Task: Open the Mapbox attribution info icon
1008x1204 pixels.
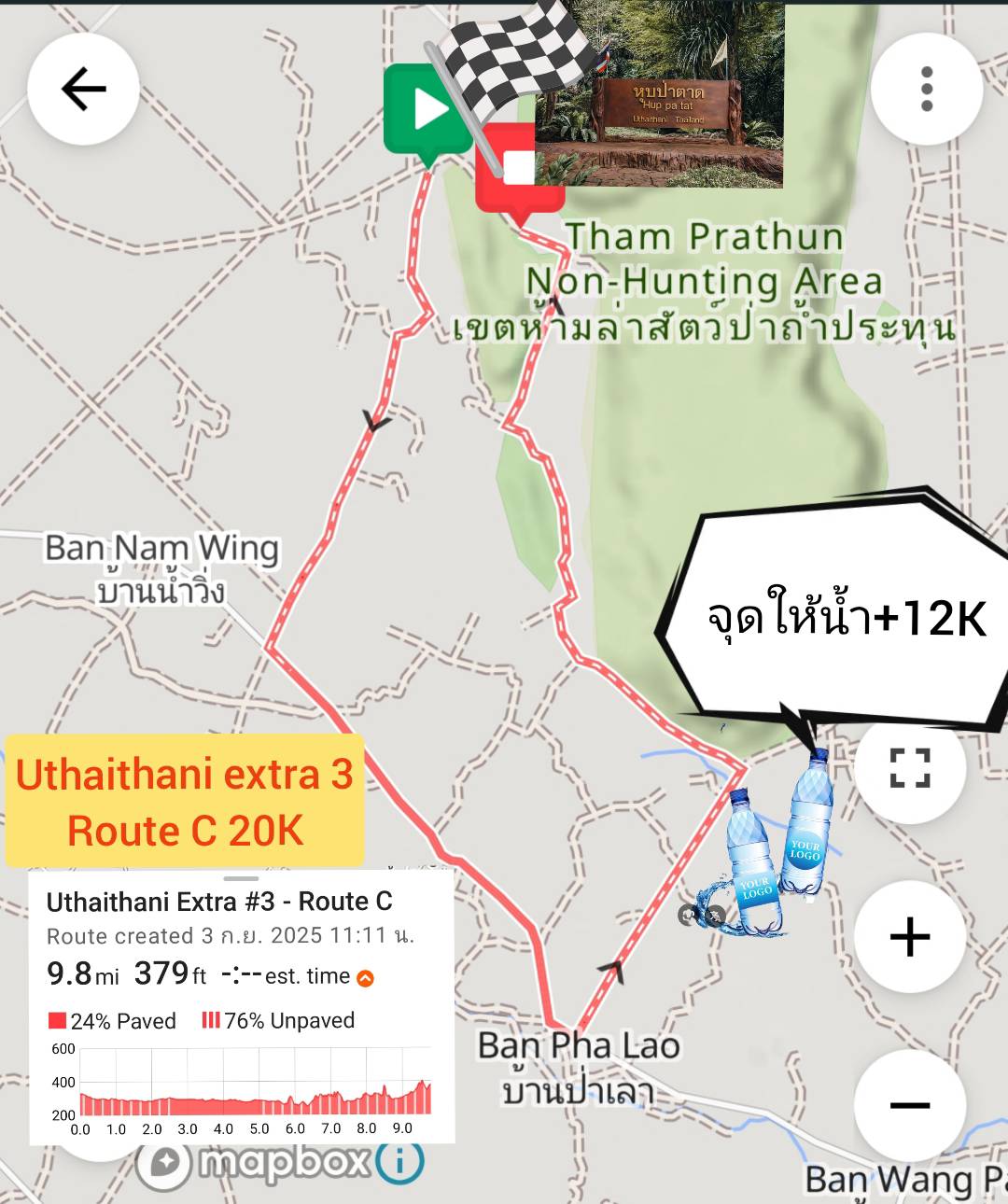Action: click(x=400, y=1162)
